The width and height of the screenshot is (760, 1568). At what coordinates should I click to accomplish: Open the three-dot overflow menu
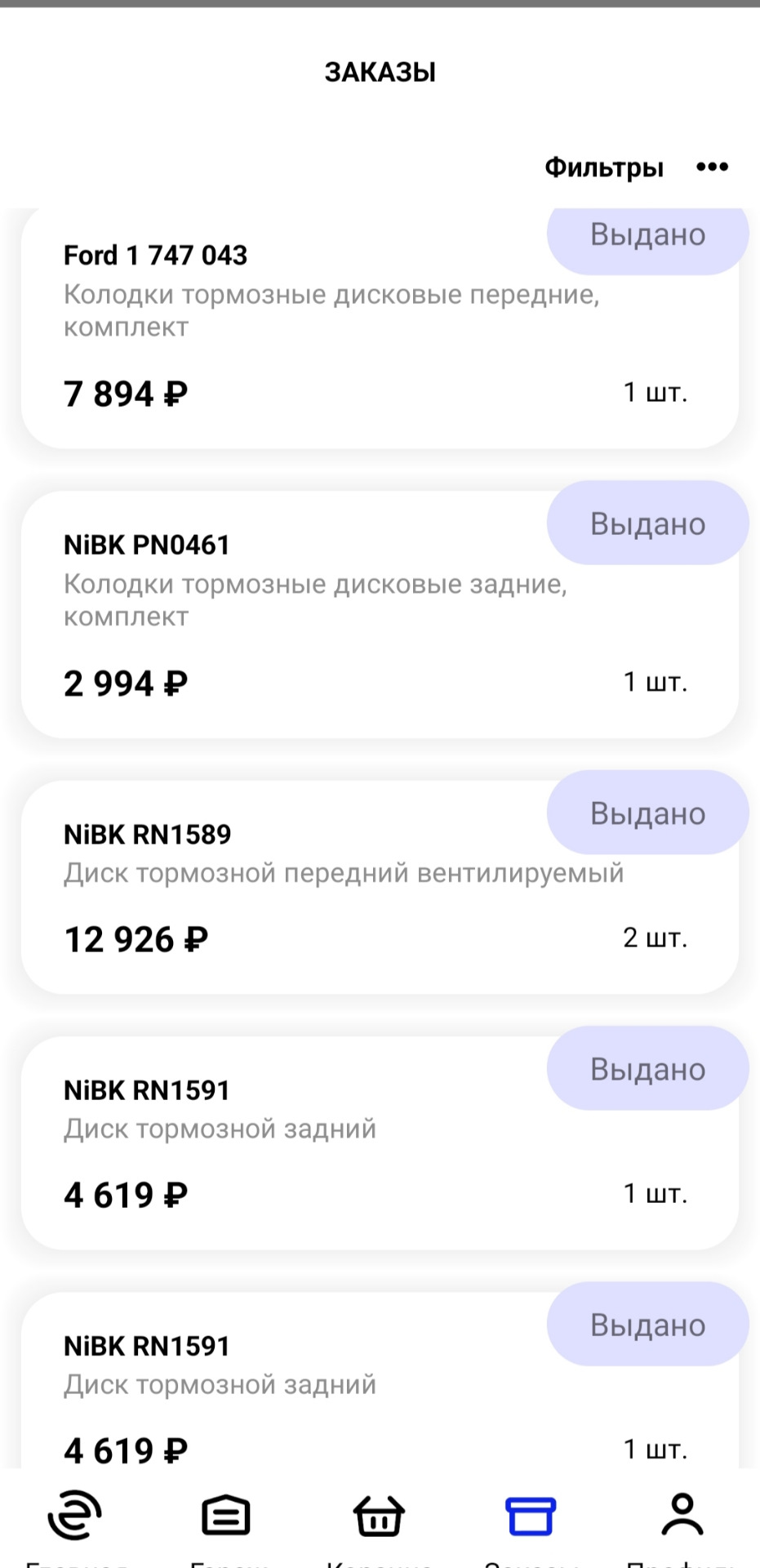(712, 167)
